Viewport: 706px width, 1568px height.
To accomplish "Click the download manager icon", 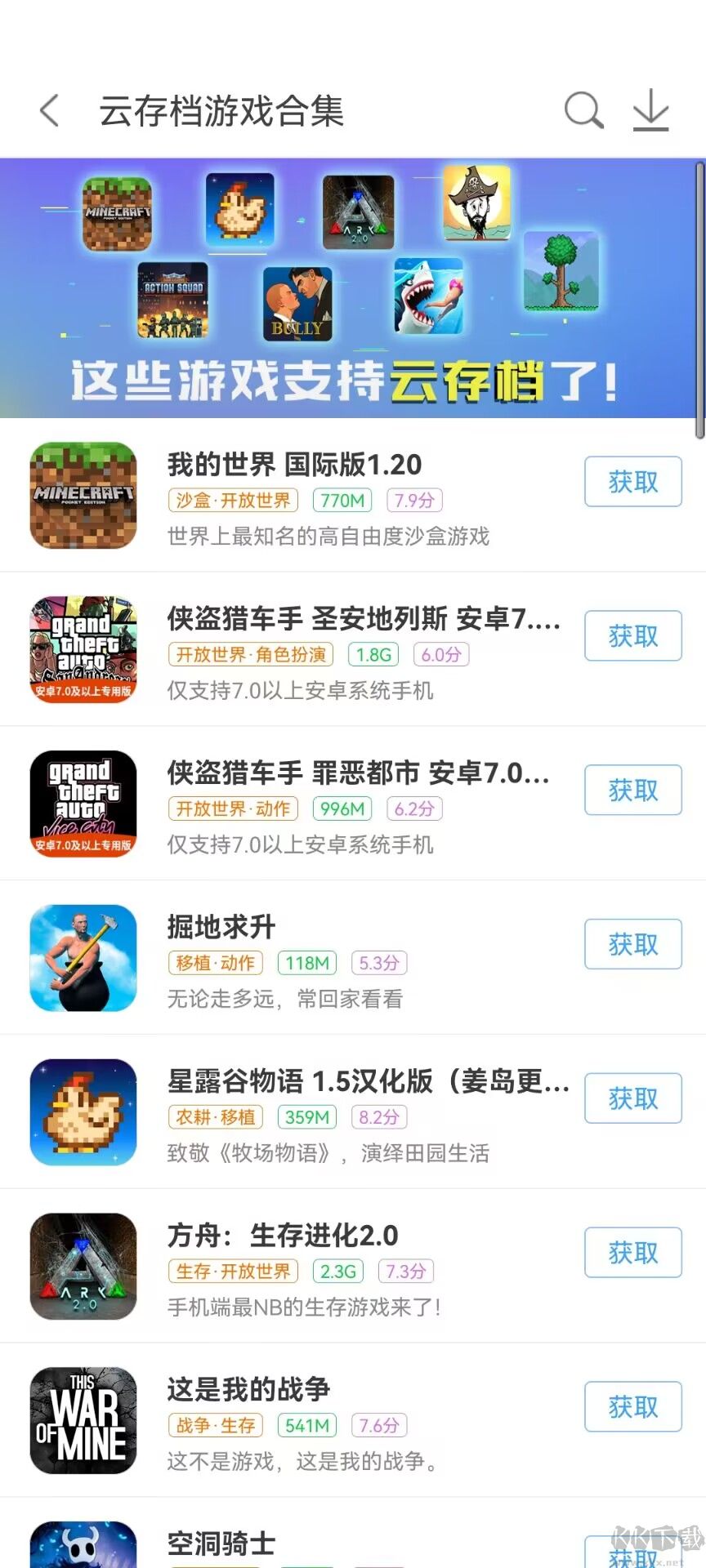I will click(650, 110).
